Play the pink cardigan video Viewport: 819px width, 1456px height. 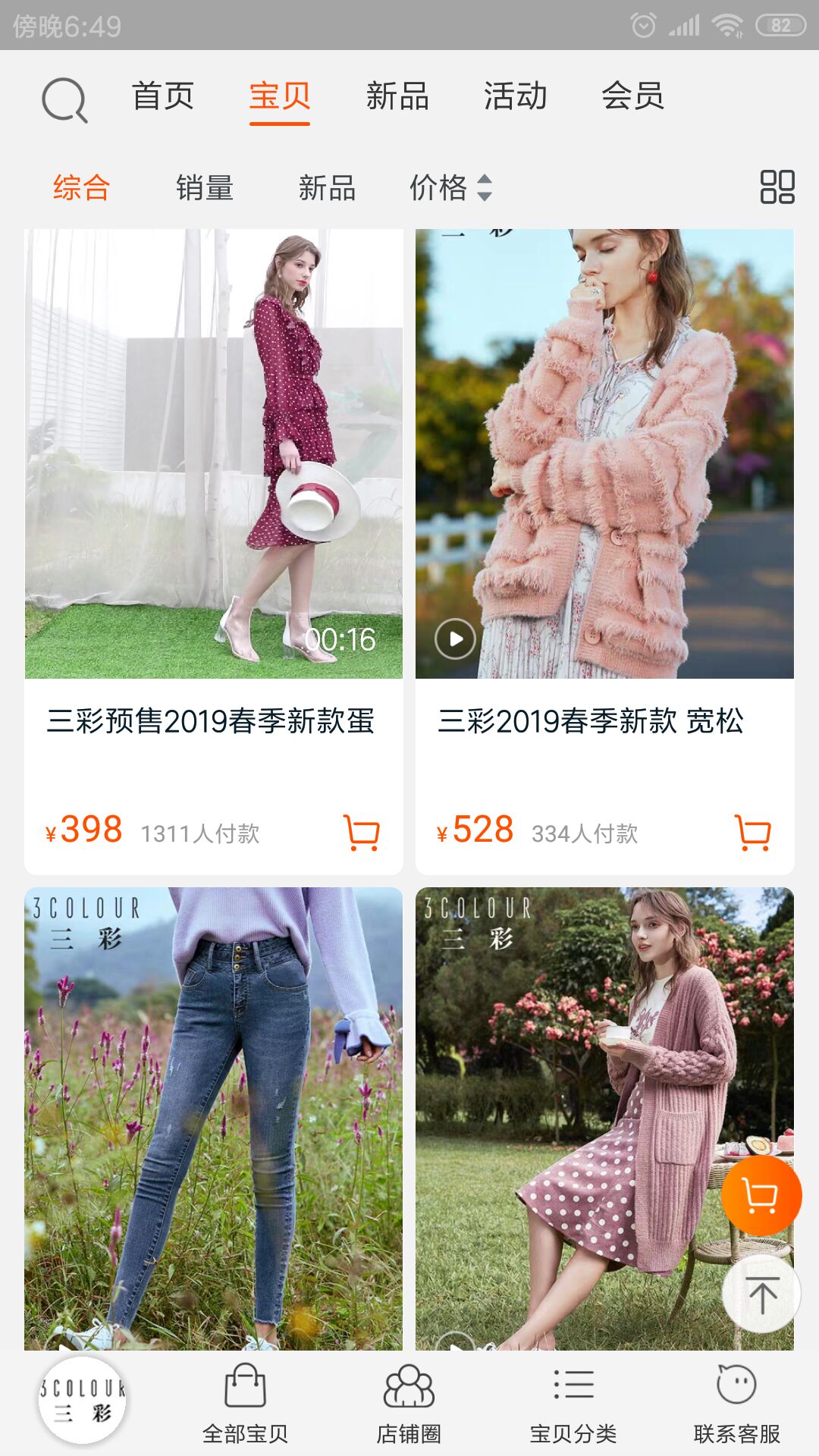pos(453,638)
